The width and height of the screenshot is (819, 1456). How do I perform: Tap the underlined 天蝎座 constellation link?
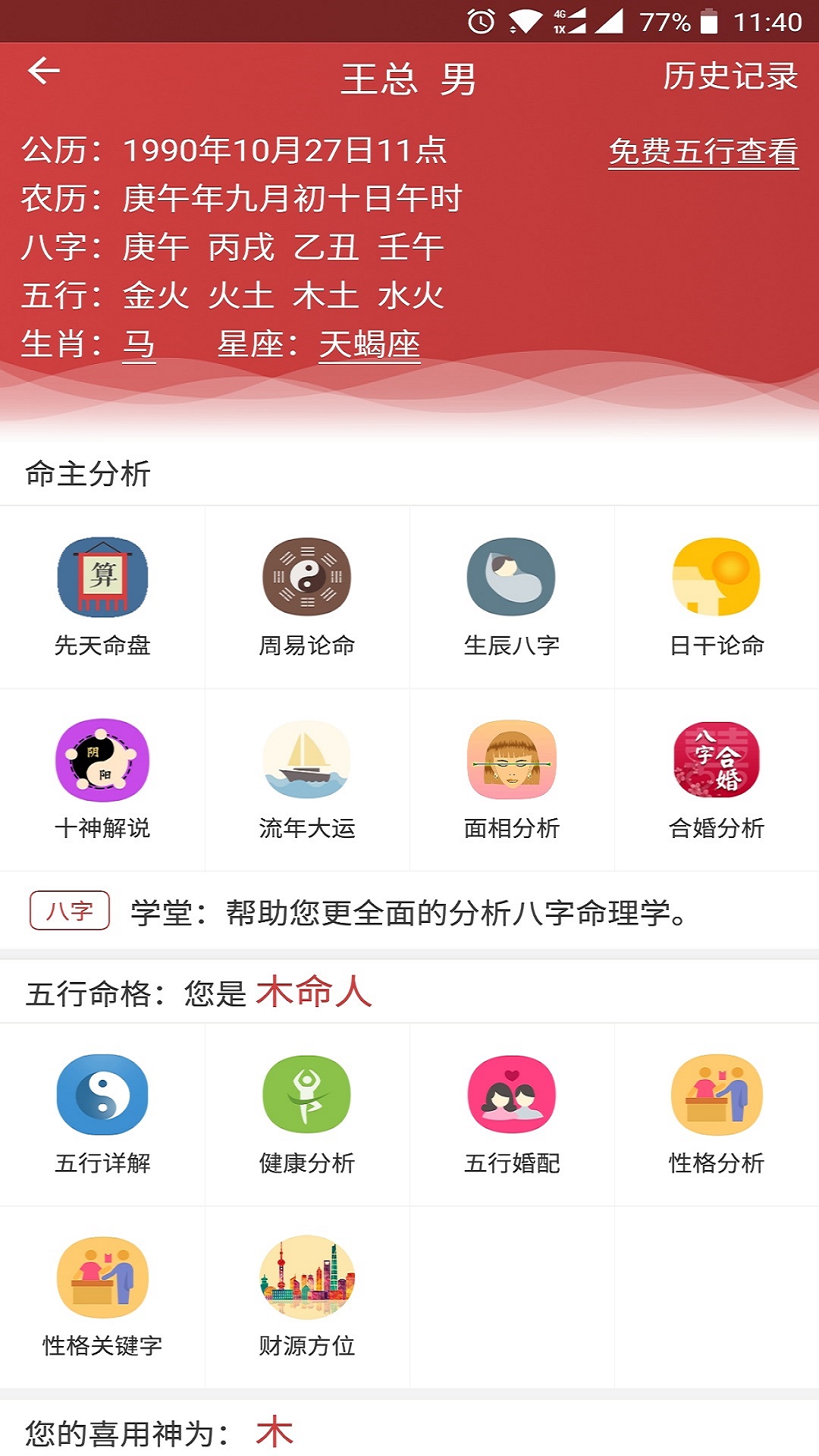click(x=369, y=345)
